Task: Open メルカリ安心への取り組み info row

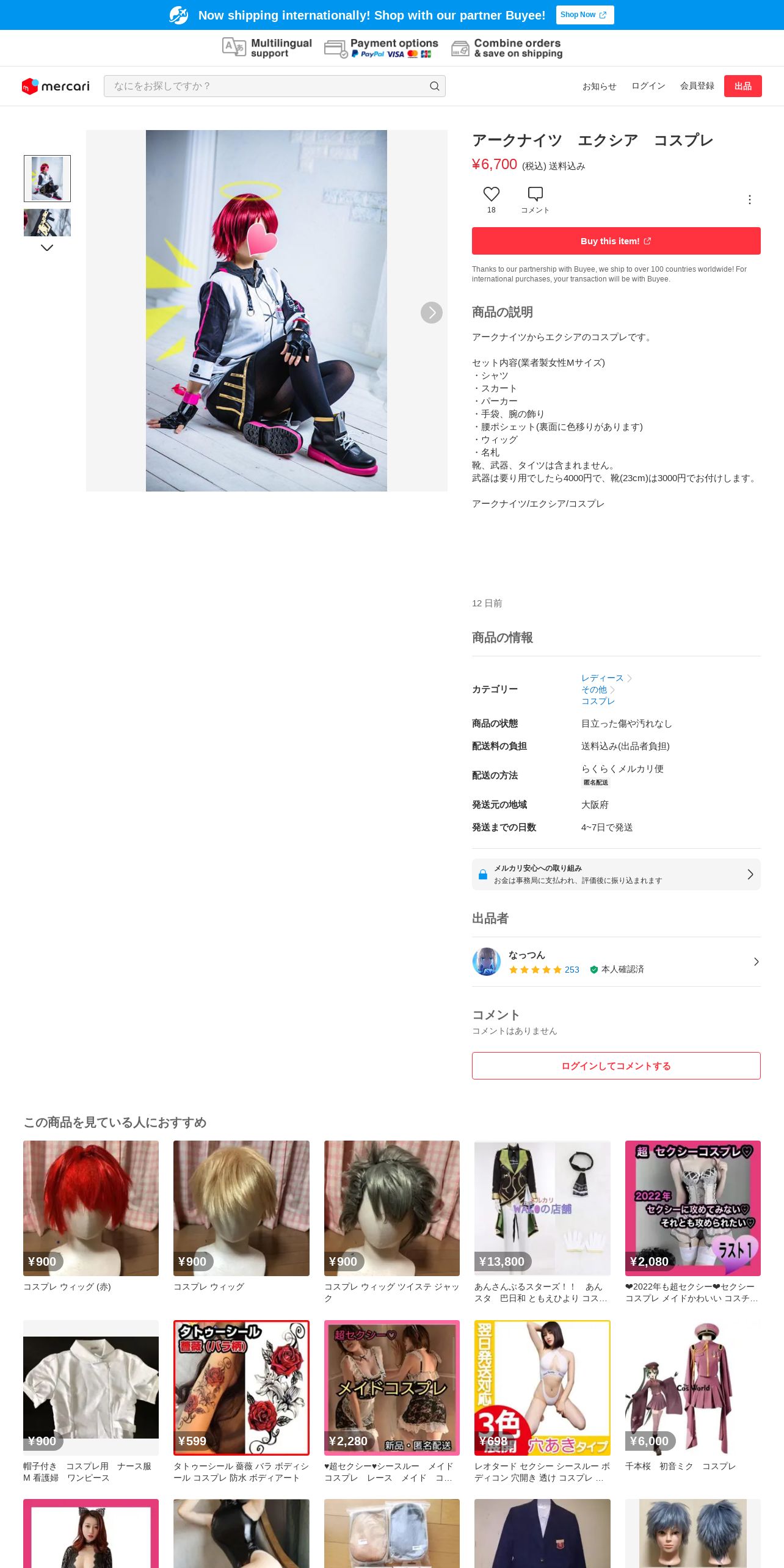Action: pos(616,874)
